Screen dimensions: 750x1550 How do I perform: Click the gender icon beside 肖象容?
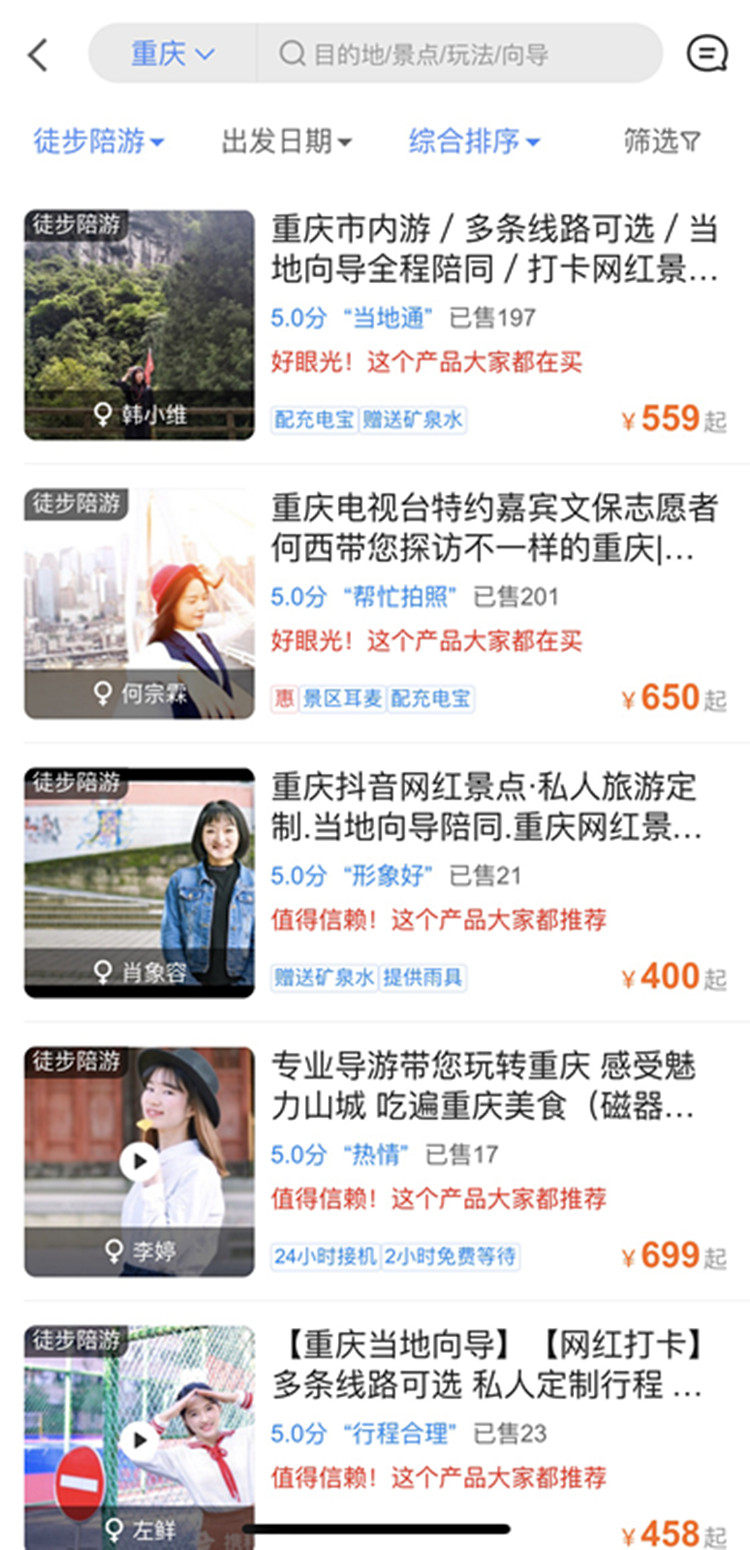tap(101, 968)
